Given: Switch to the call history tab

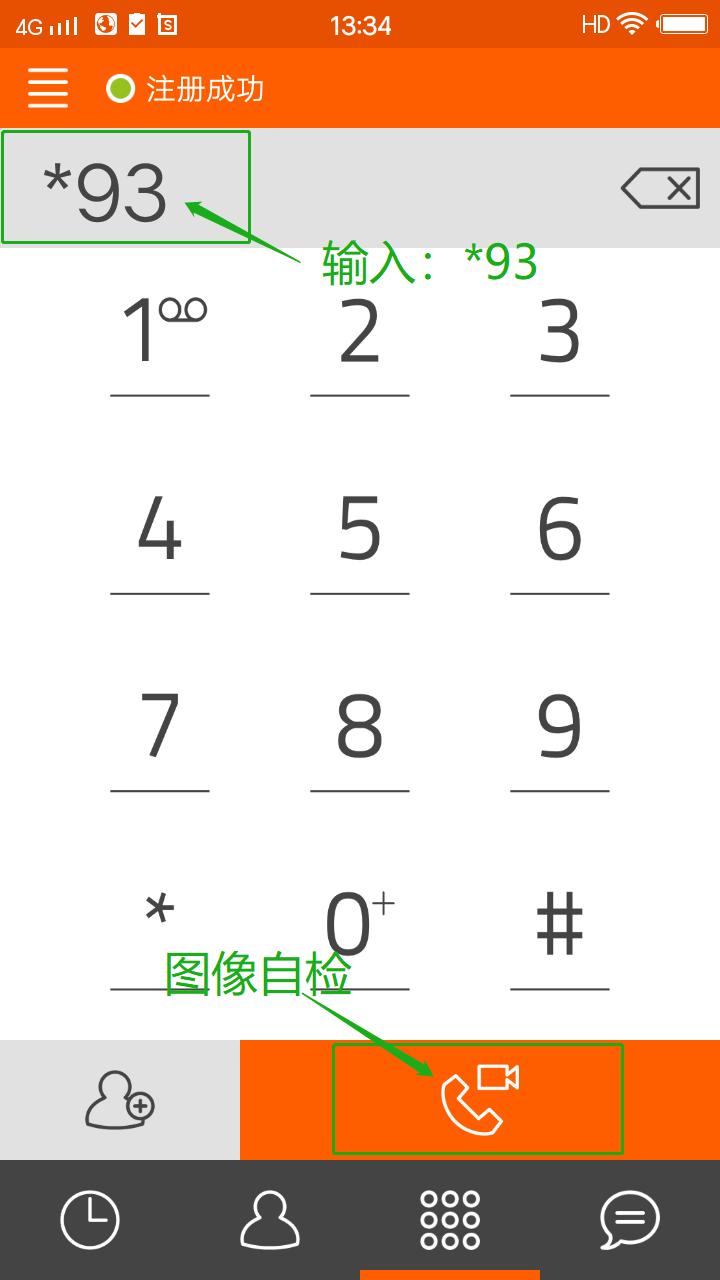Looking at the screenshot, I should click(x=90, y=1220).
